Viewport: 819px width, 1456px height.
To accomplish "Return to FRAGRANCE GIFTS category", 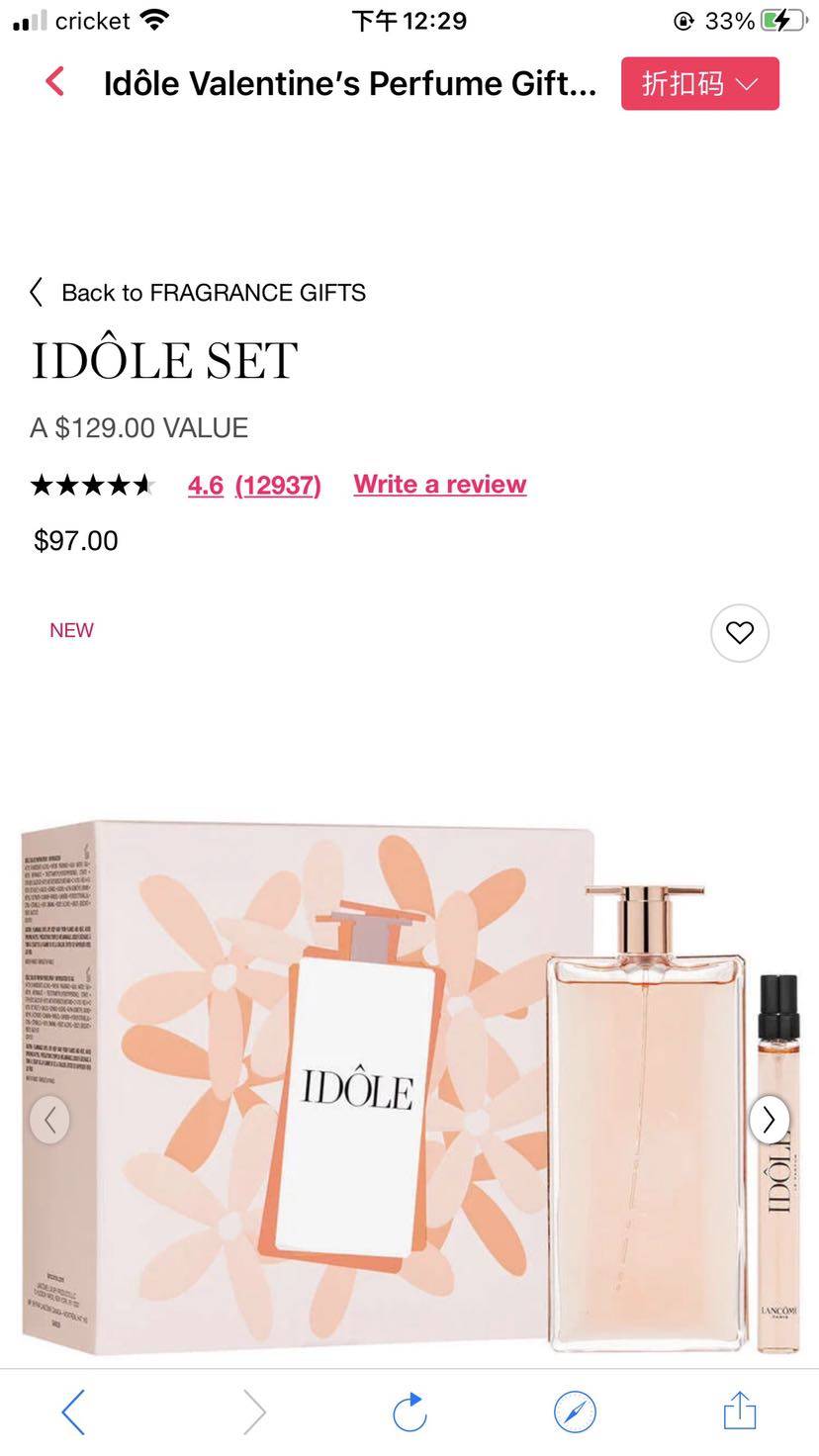I will point(198,293).
